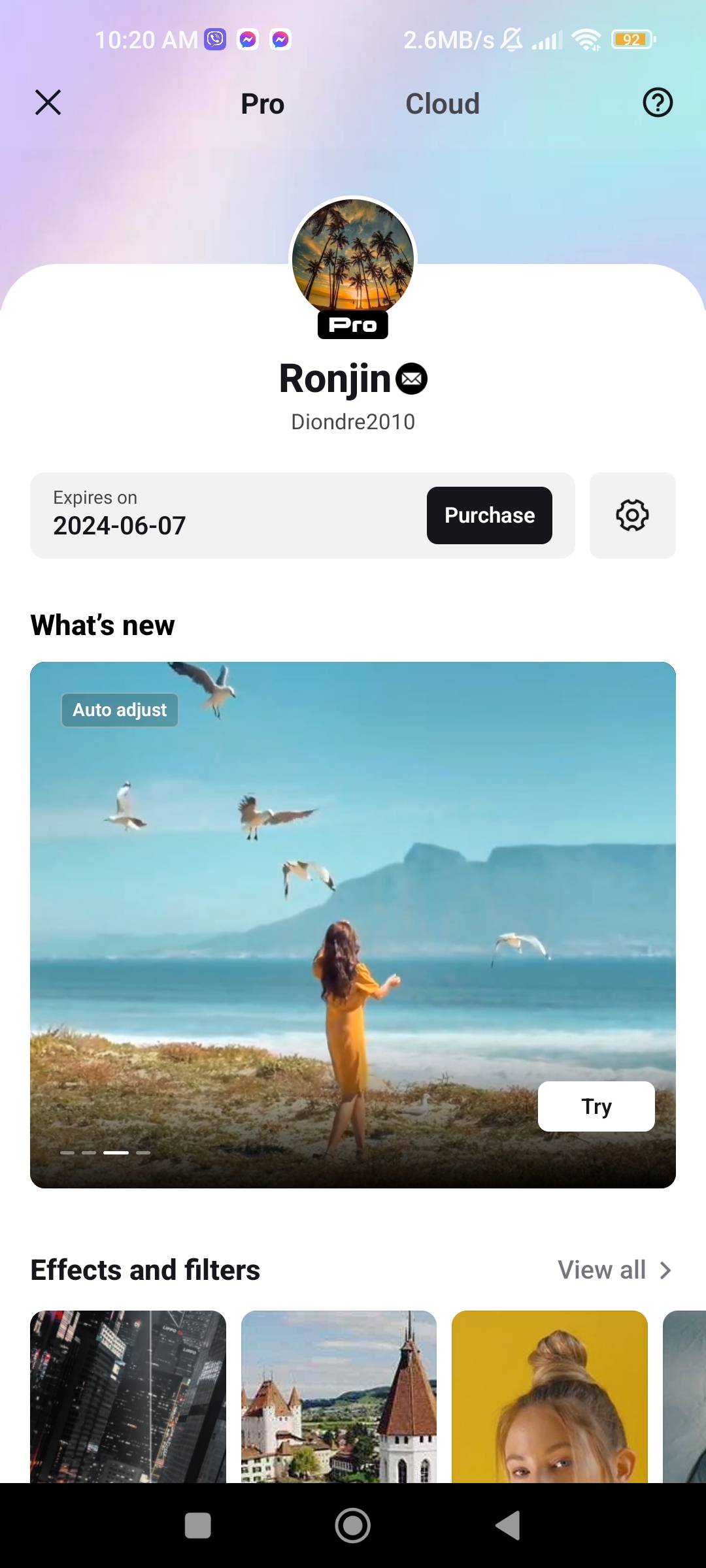
Task: Switch to the Cloud tab
Action: (442, 104)
